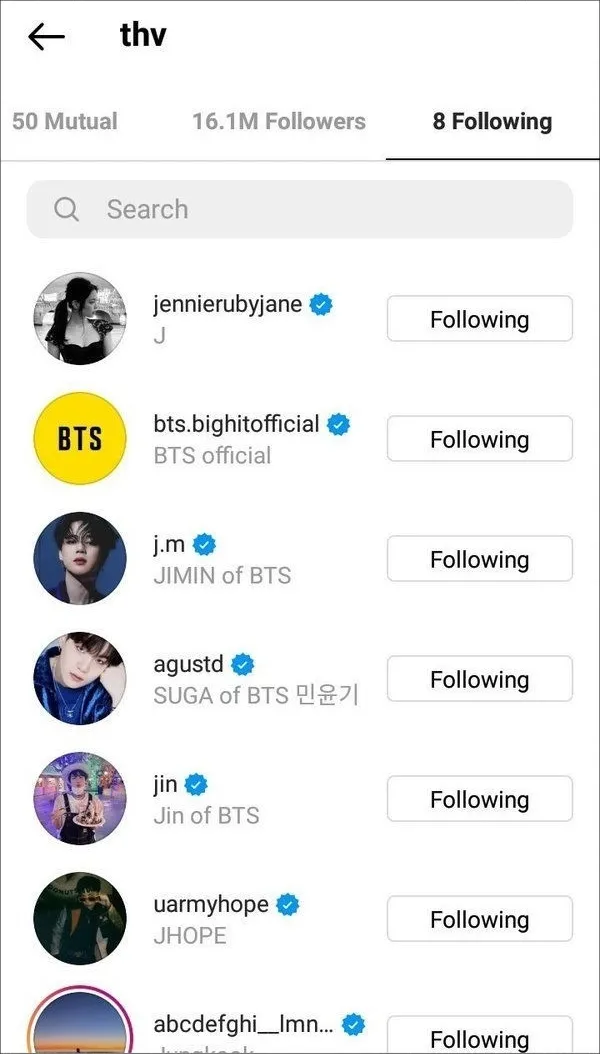Open the 16.1M Followers tab
600x1054 pixels.
pyautogui.click(x=279, y=121)
